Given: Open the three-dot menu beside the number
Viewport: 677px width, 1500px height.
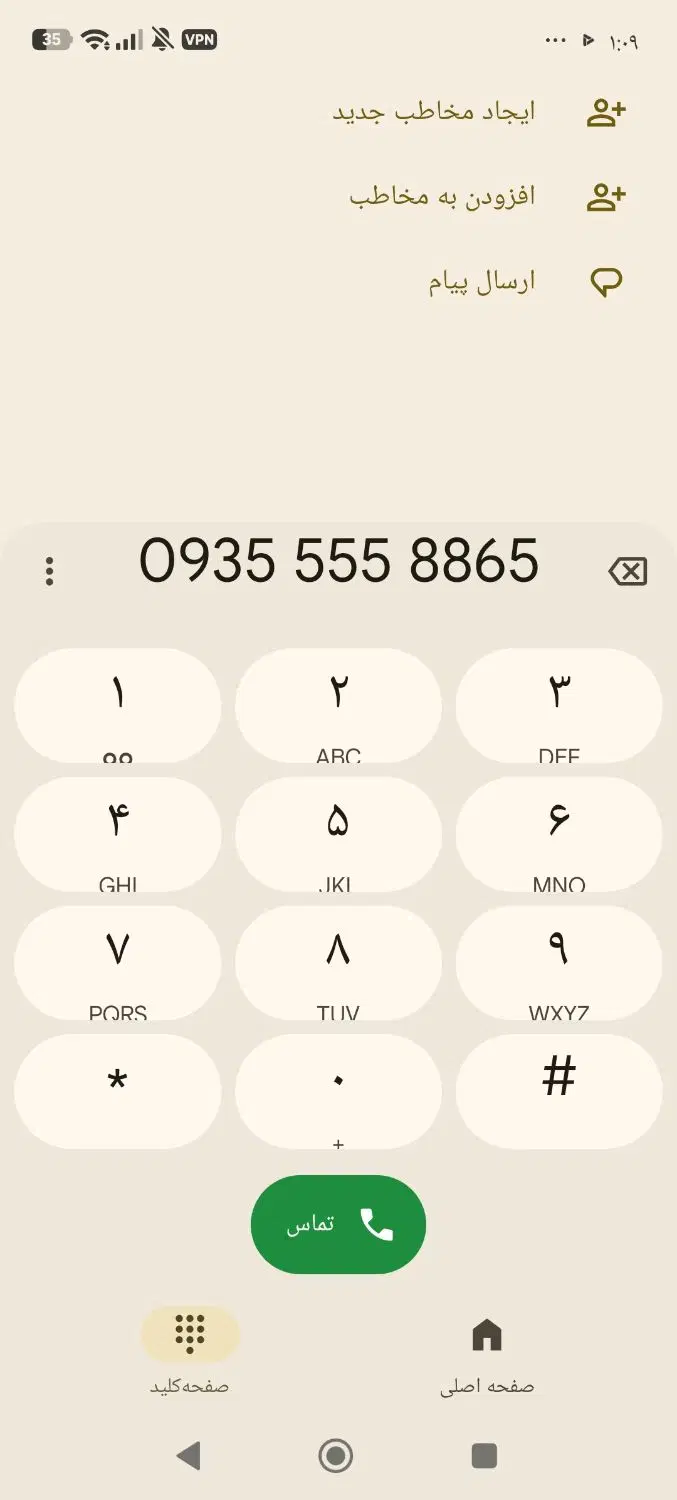Looking at the screenshot, I should coord(49,571).
